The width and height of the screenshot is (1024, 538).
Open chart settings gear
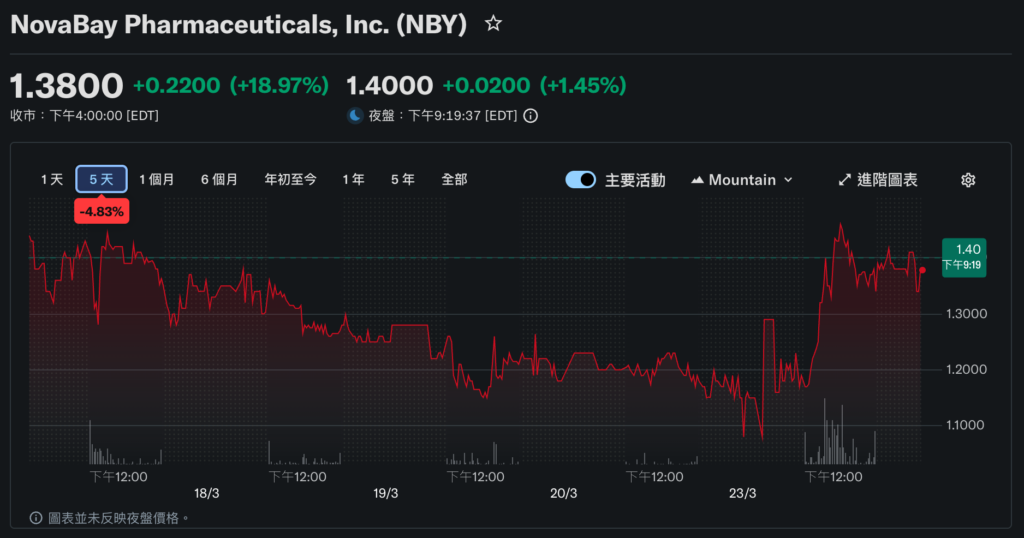(968, 180)
